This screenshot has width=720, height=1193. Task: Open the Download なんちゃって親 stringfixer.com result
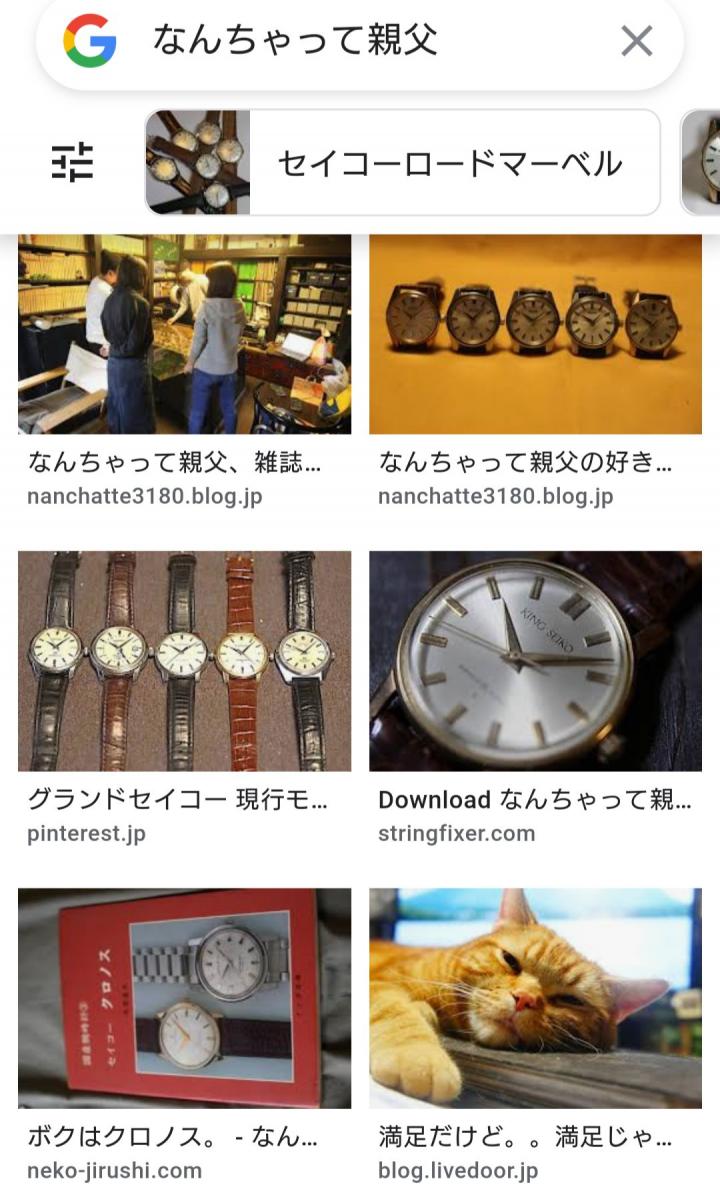pyautogui.click(x=535, y=661)
